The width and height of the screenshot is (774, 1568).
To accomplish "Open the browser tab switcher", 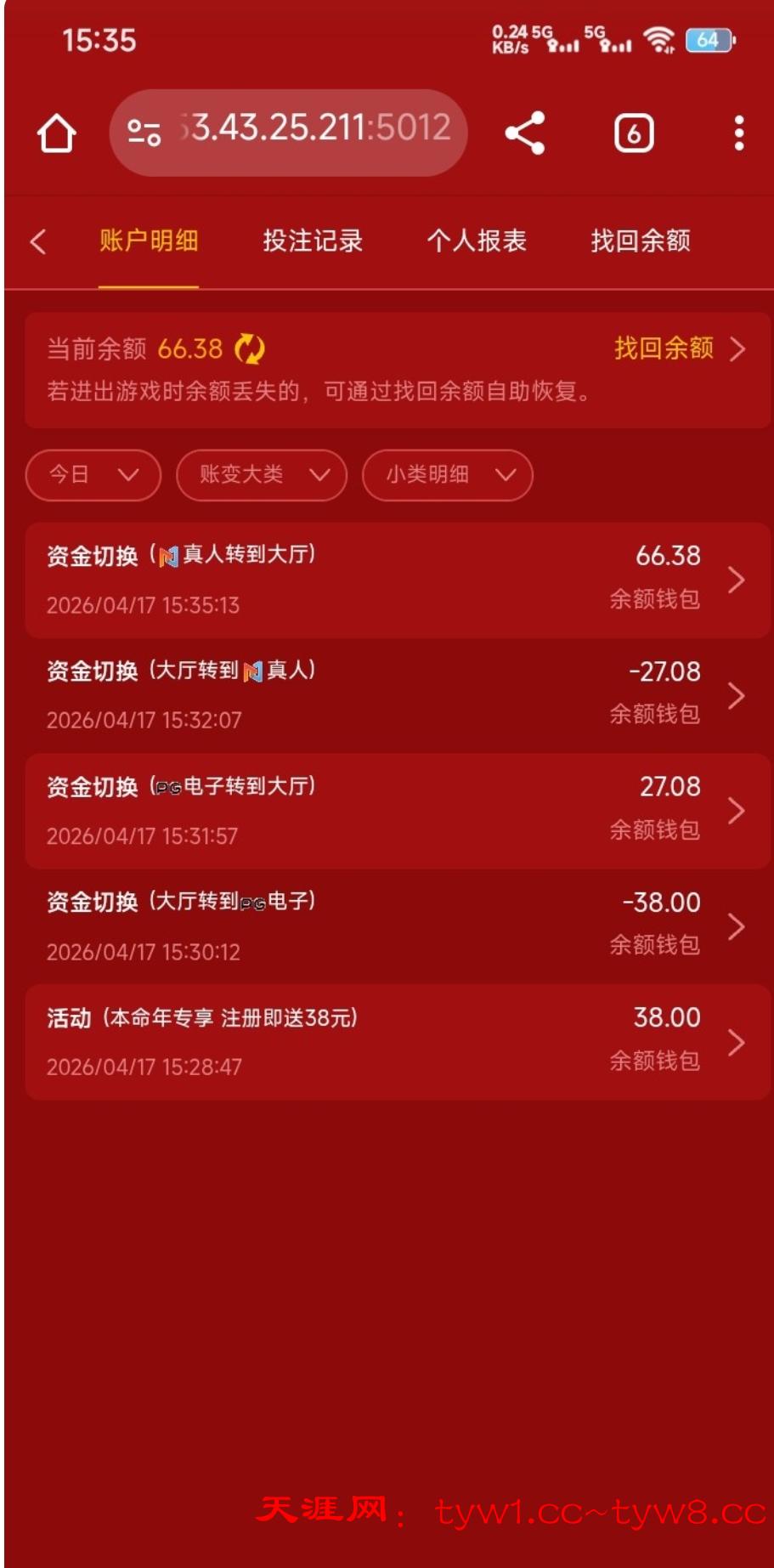I will (634, 133).
